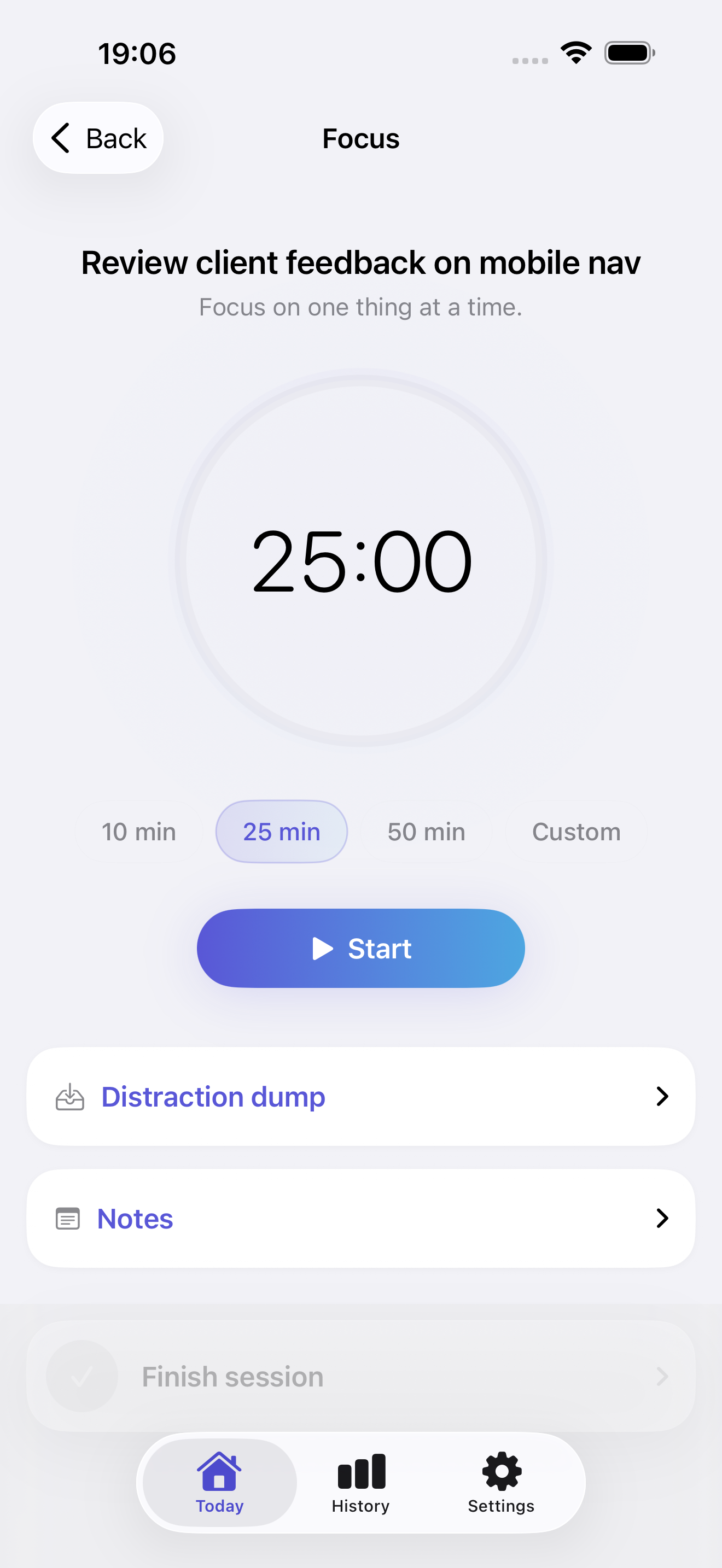This screenshot has width=722, height=1568.
Task: Tap the back chevron icon
Action: click(x=60, y=138)
